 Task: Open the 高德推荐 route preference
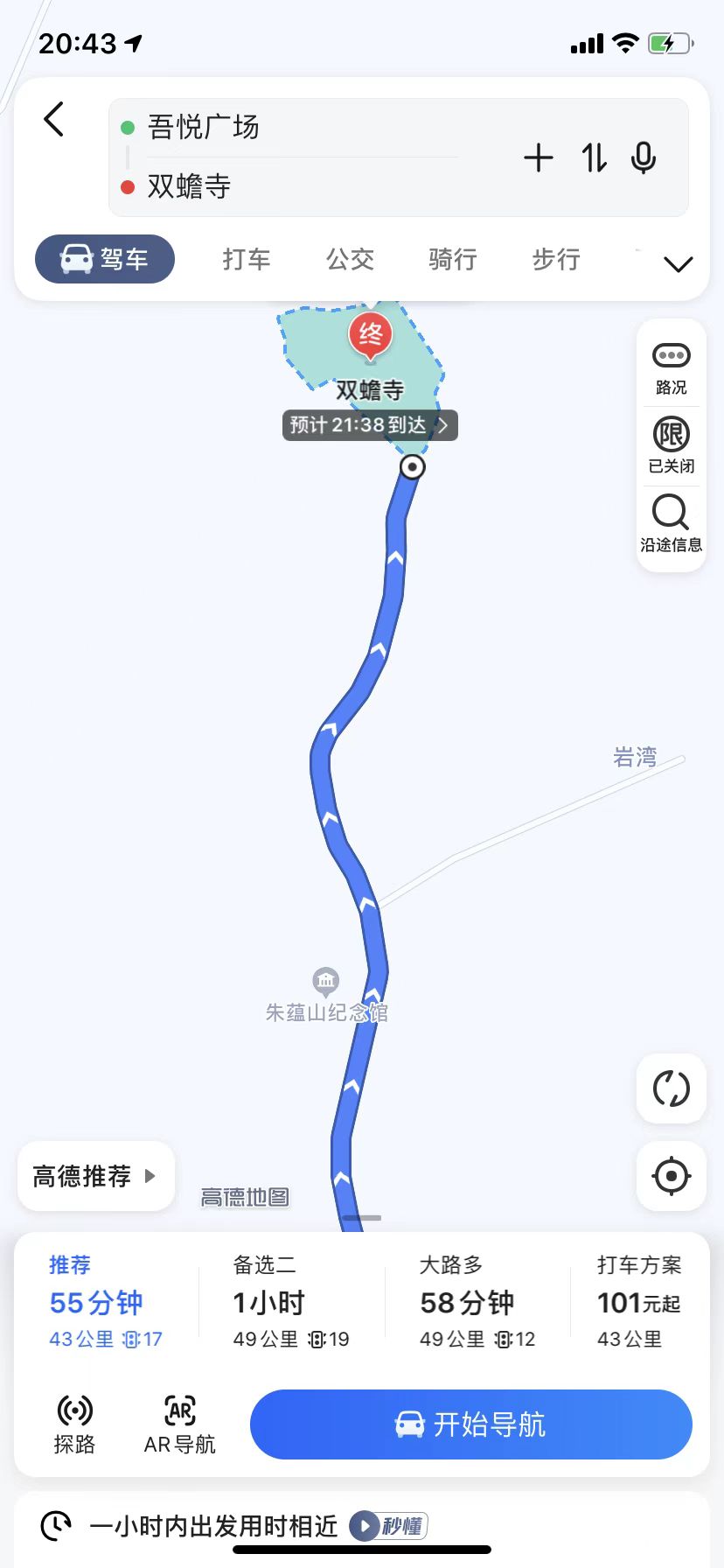point(95,1176)
